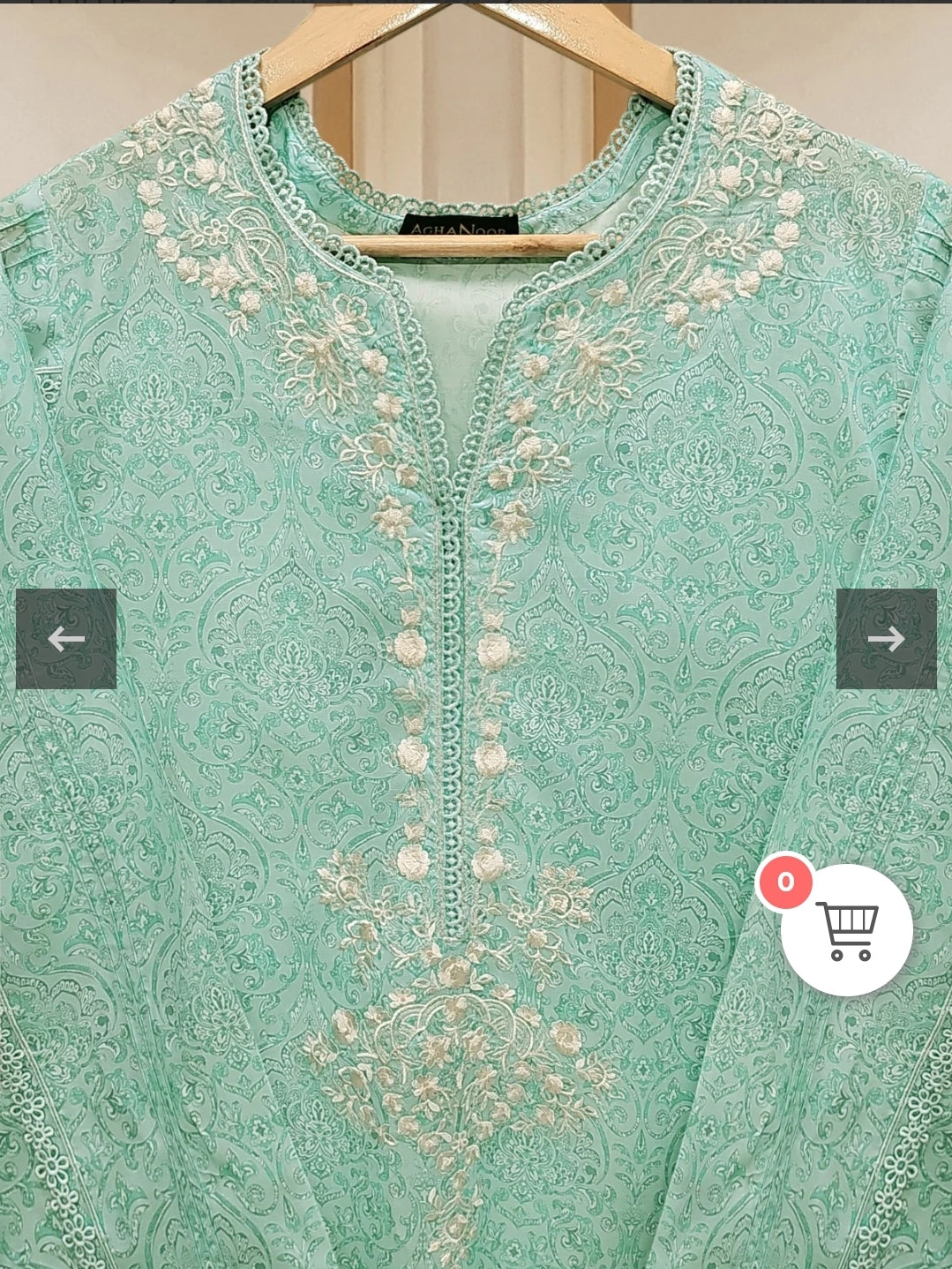Open the shopping cart

pyautogui.click(x=846, y=930)
